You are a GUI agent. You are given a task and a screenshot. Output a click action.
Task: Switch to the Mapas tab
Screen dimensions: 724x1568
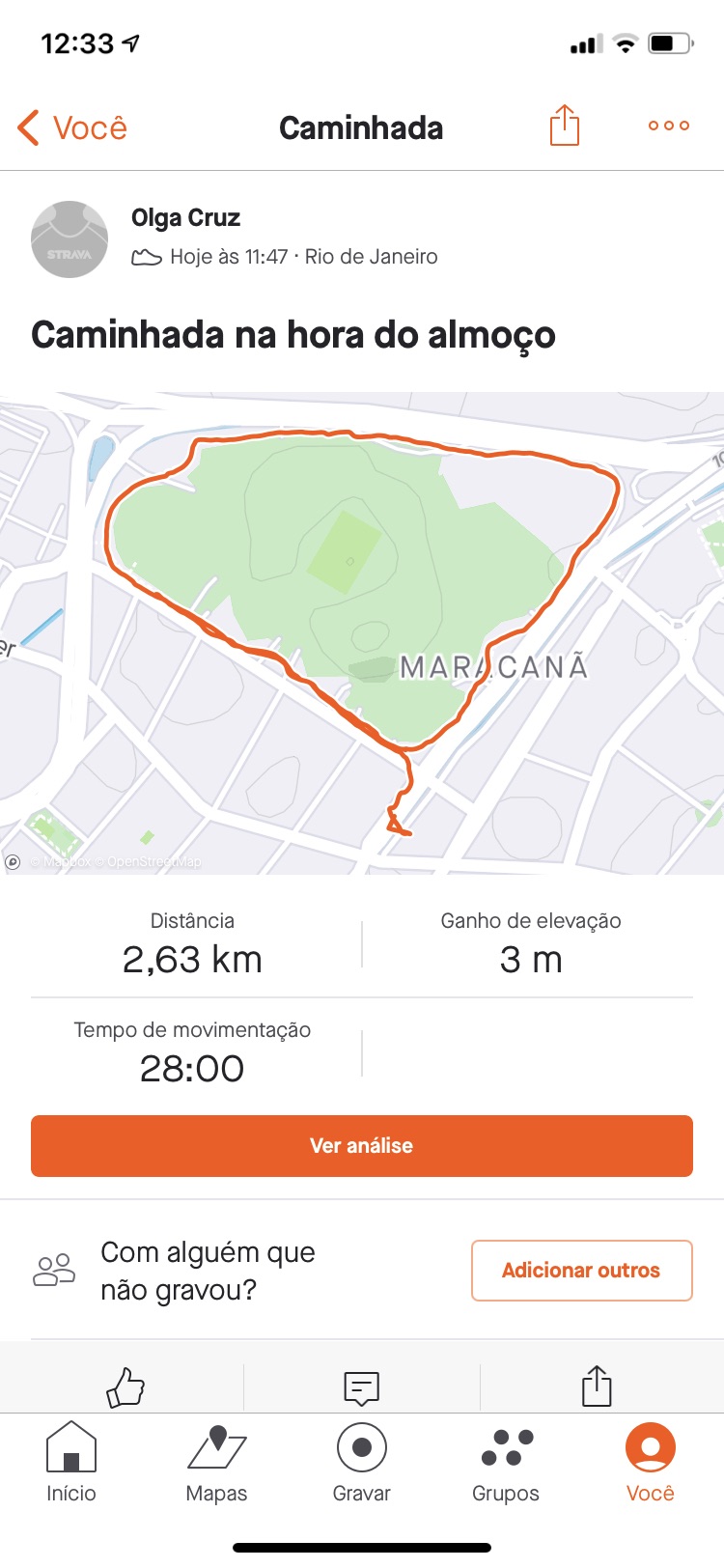(x=216, y=1462)
